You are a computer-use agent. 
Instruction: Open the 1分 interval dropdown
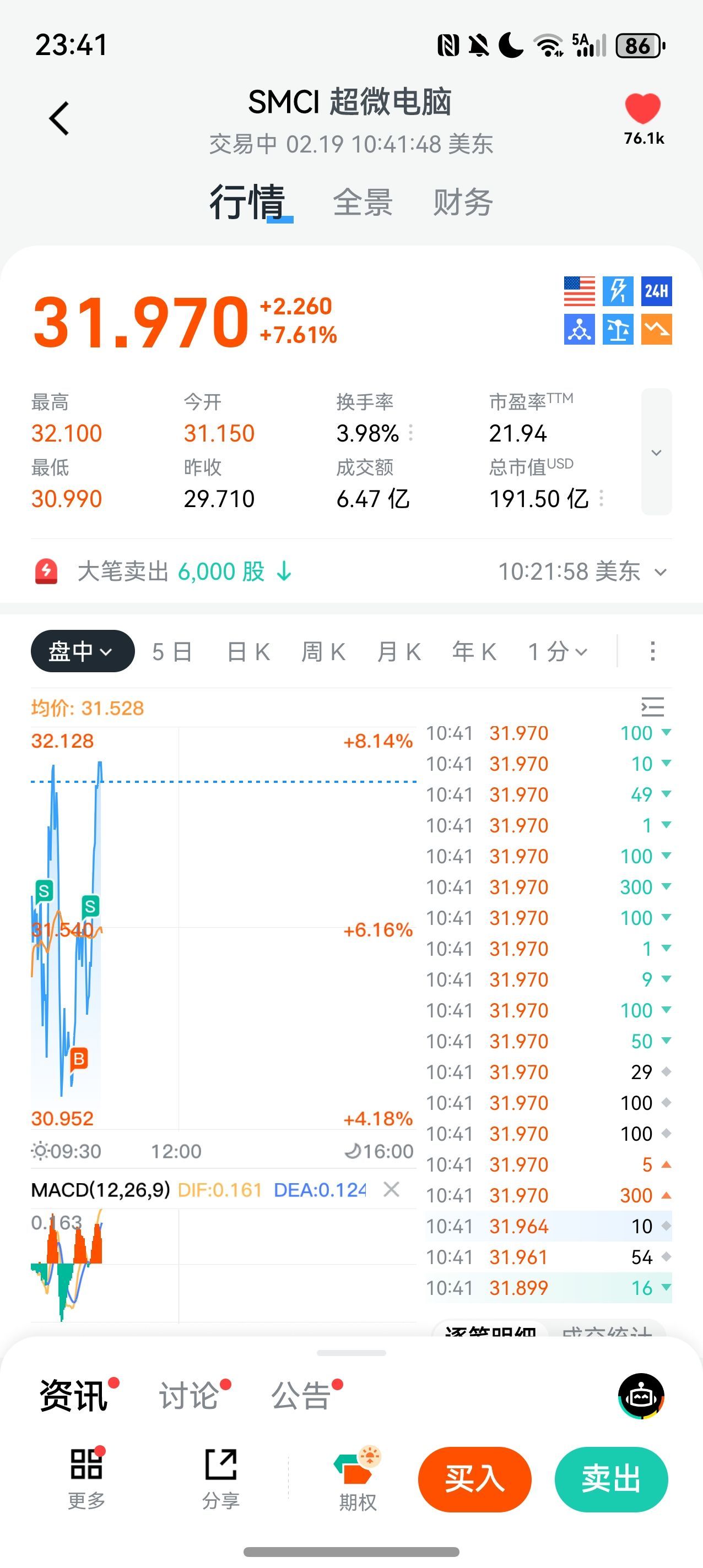pyautogui.click(x=558, y=652)
